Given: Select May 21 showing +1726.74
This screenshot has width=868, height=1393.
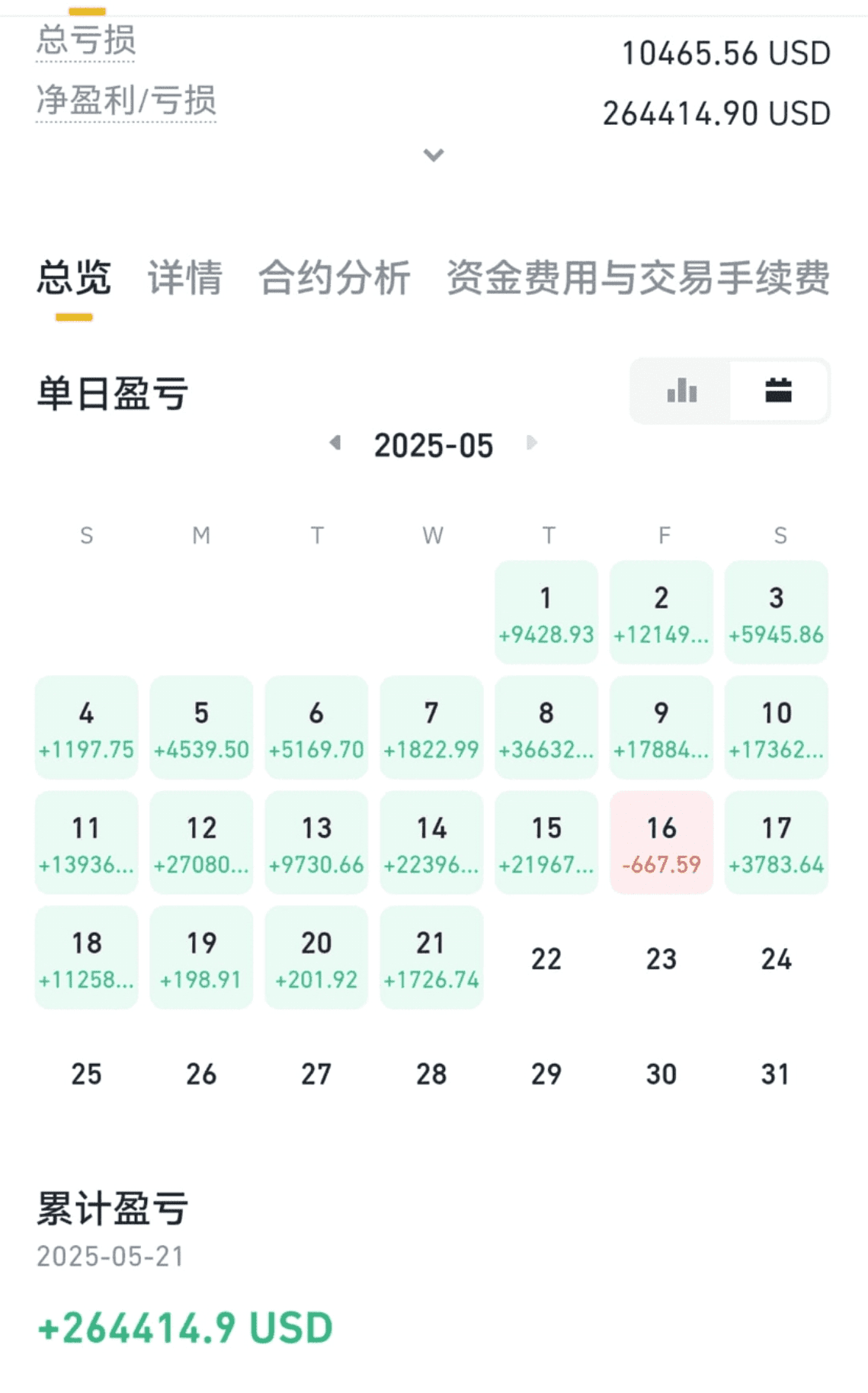Looking at the screenshot, I should (x=431, y=958).
